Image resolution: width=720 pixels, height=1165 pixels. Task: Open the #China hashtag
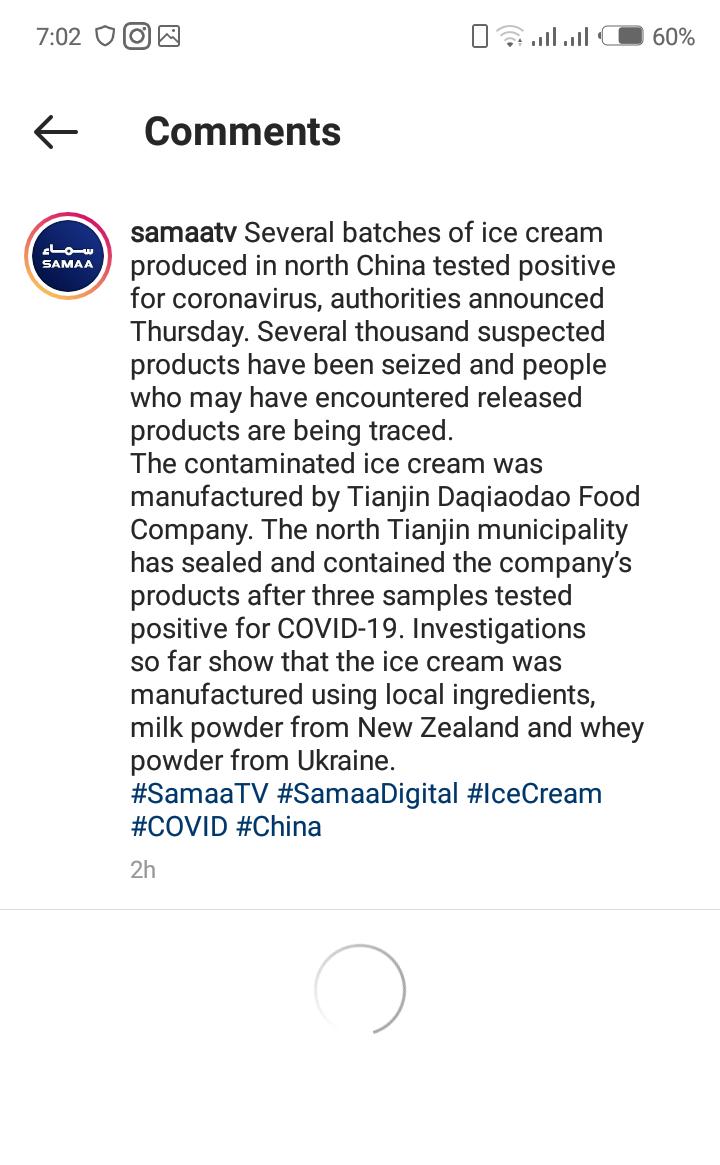pos(279,826)
